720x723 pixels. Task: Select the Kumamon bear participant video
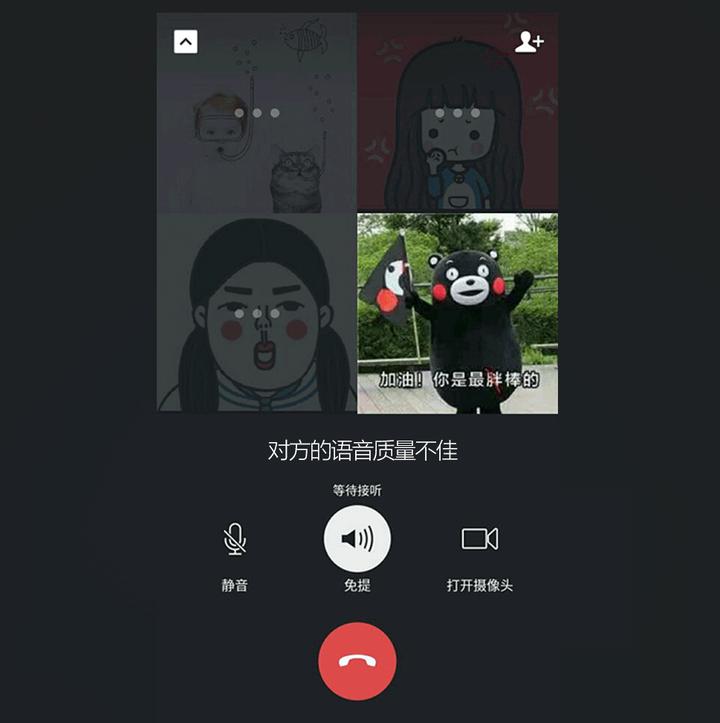tap(460, 310)
